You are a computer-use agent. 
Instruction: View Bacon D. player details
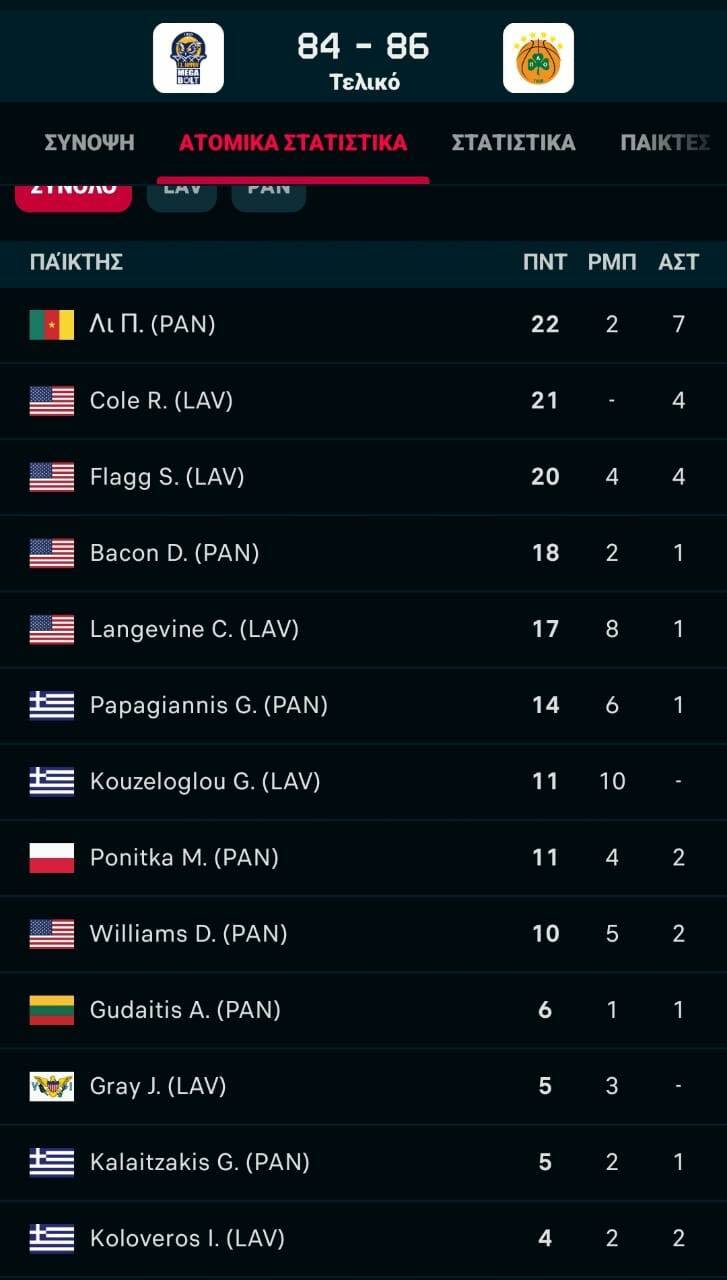[363, 553]
